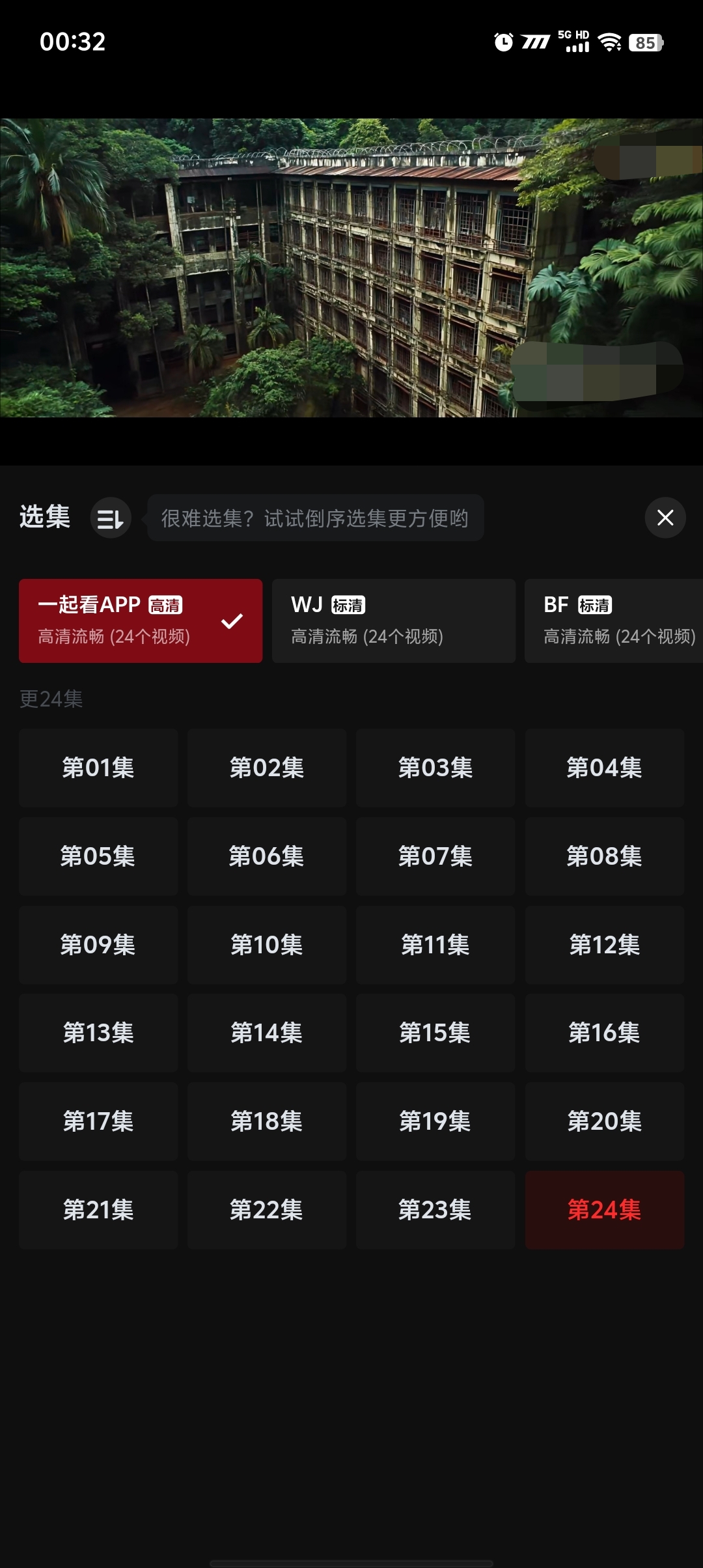Switch to the BF 标清 source
Viewport: 703px width, 1568px height.
pos(613,621)
